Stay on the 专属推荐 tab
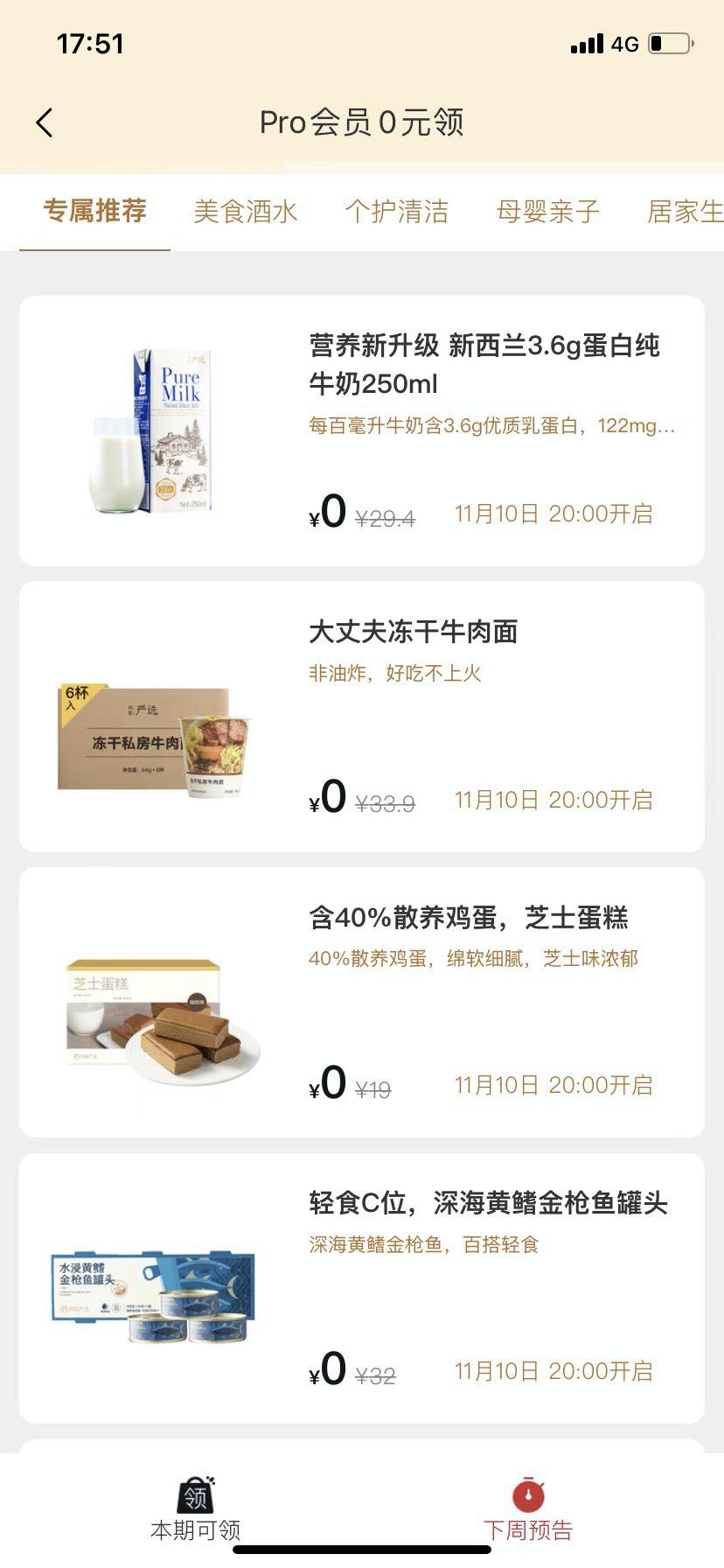This screenshot has height=1568, width=724. click(94, 212)
